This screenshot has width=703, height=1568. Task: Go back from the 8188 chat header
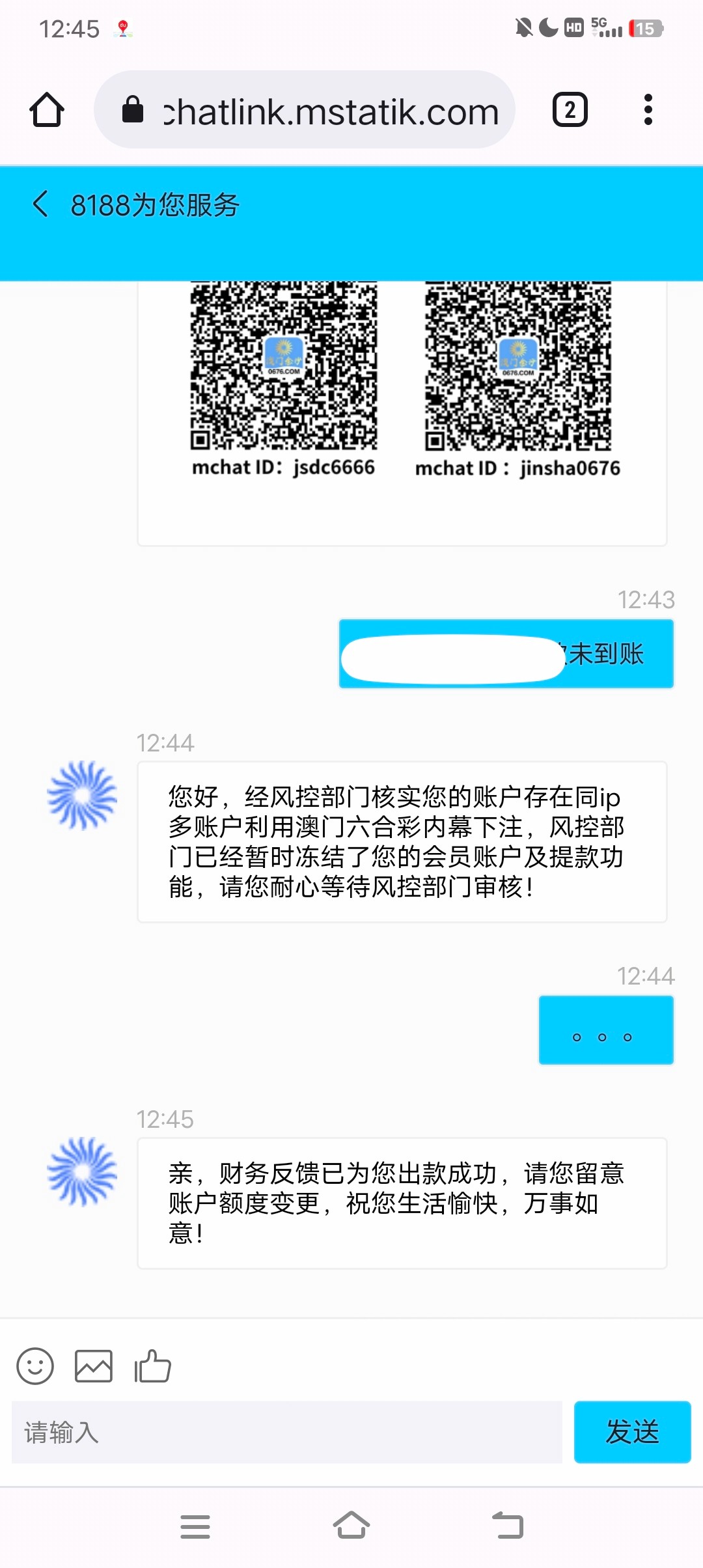click(x=40, y=204)
